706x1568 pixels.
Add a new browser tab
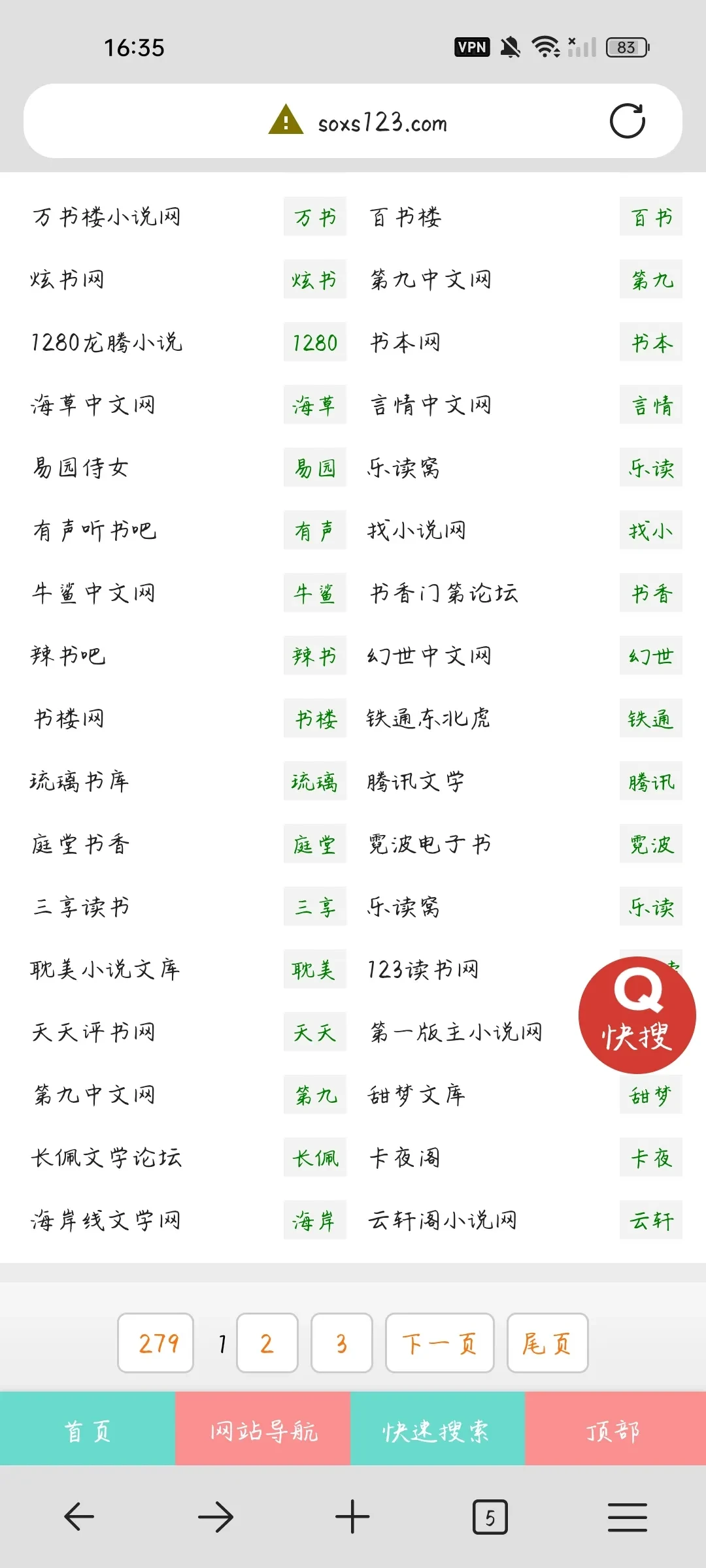click(x=352, y=1517)
